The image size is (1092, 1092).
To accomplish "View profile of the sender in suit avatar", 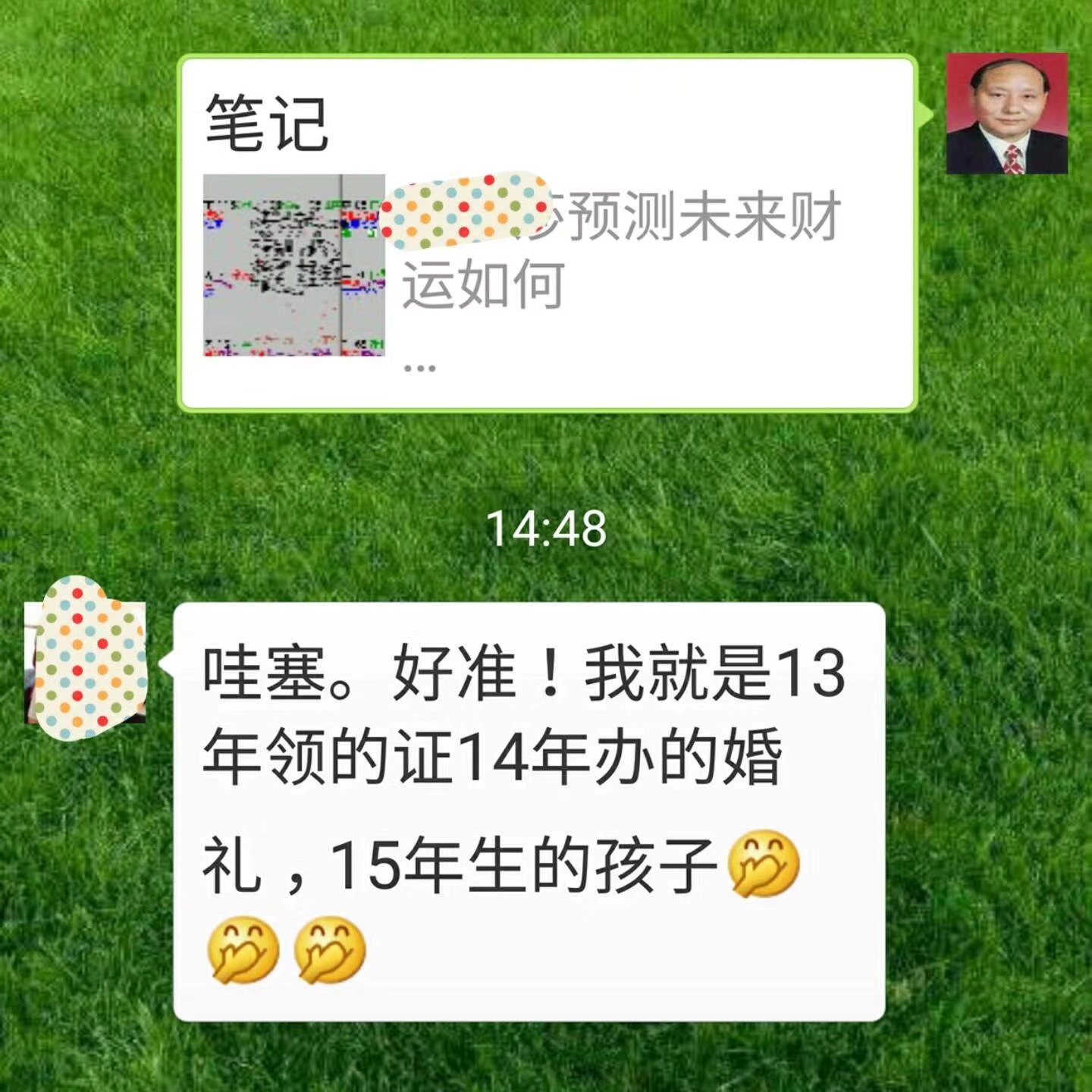I will click(1006, 114).
